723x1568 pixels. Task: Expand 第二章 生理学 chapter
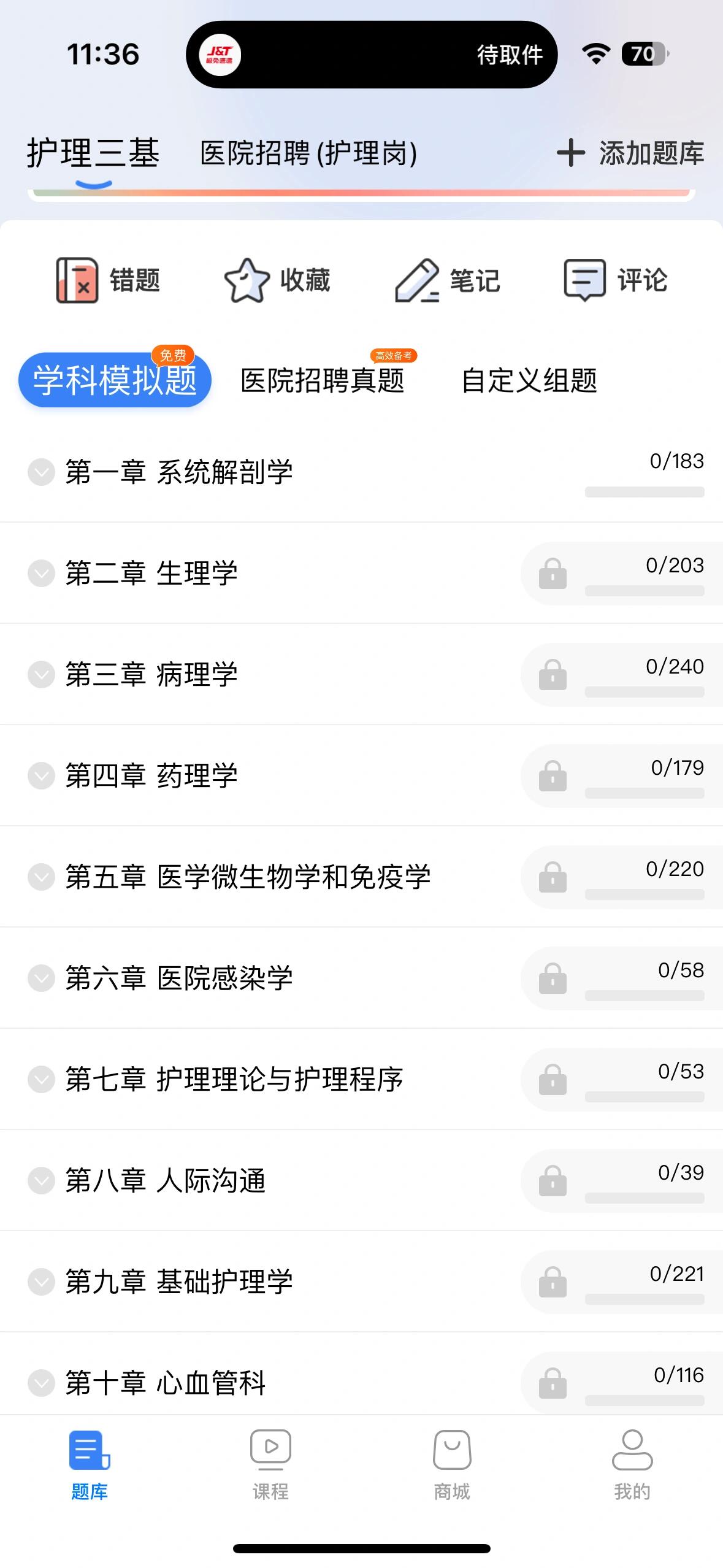(42, 574)
